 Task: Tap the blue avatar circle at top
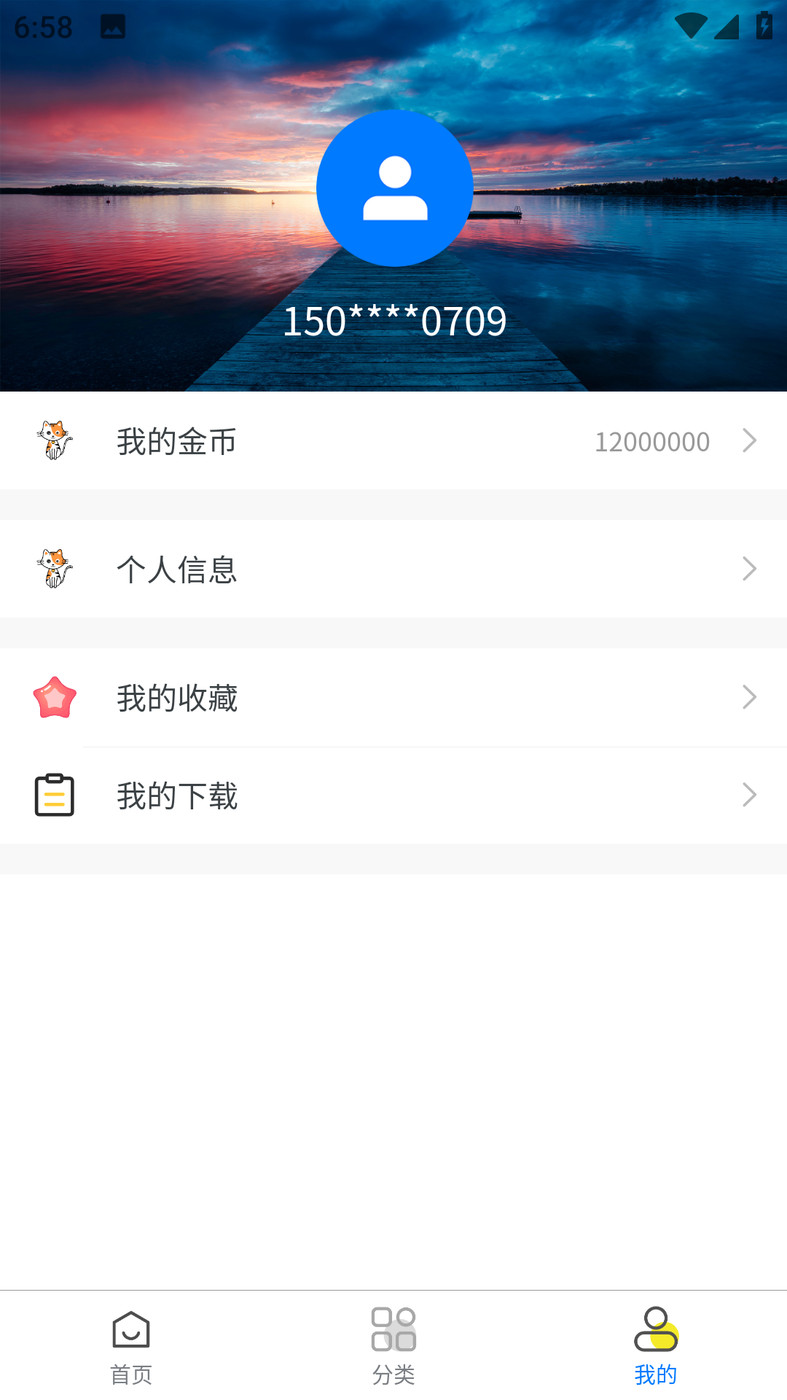point(395,188)
